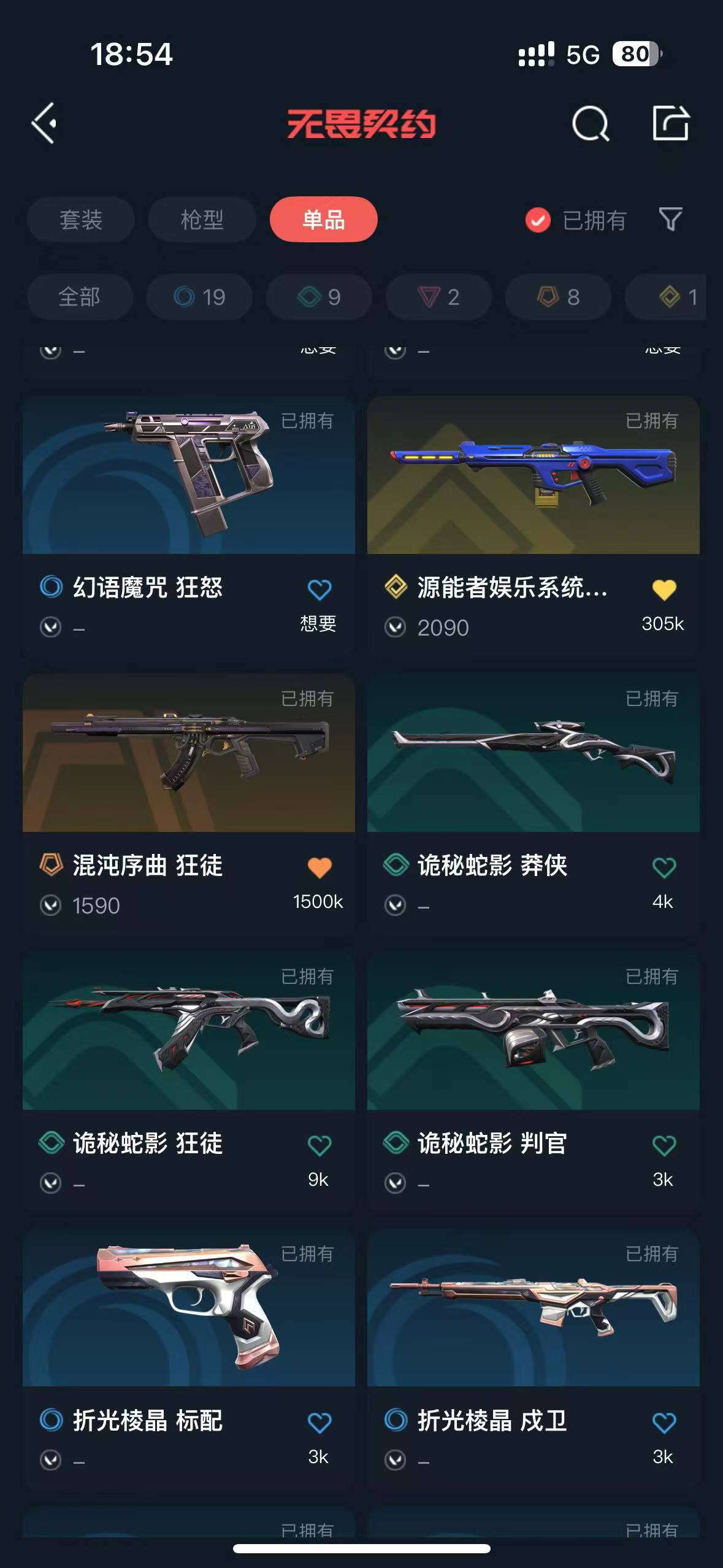Like the 幻语魔咒 狂怒 skin
723x1568 pixels.
coord(319,590)
